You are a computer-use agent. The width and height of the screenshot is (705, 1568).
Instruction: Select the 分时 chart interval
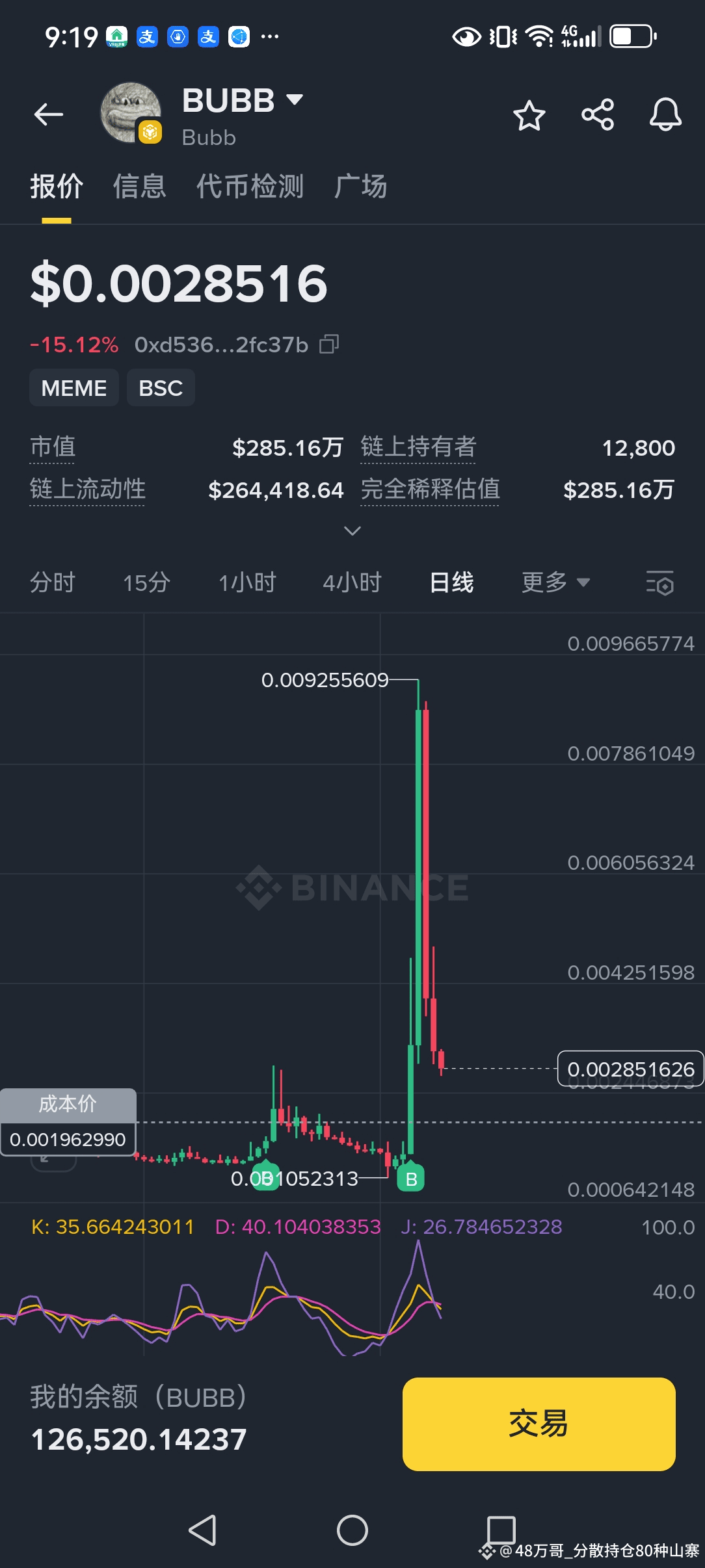point(53,582)
